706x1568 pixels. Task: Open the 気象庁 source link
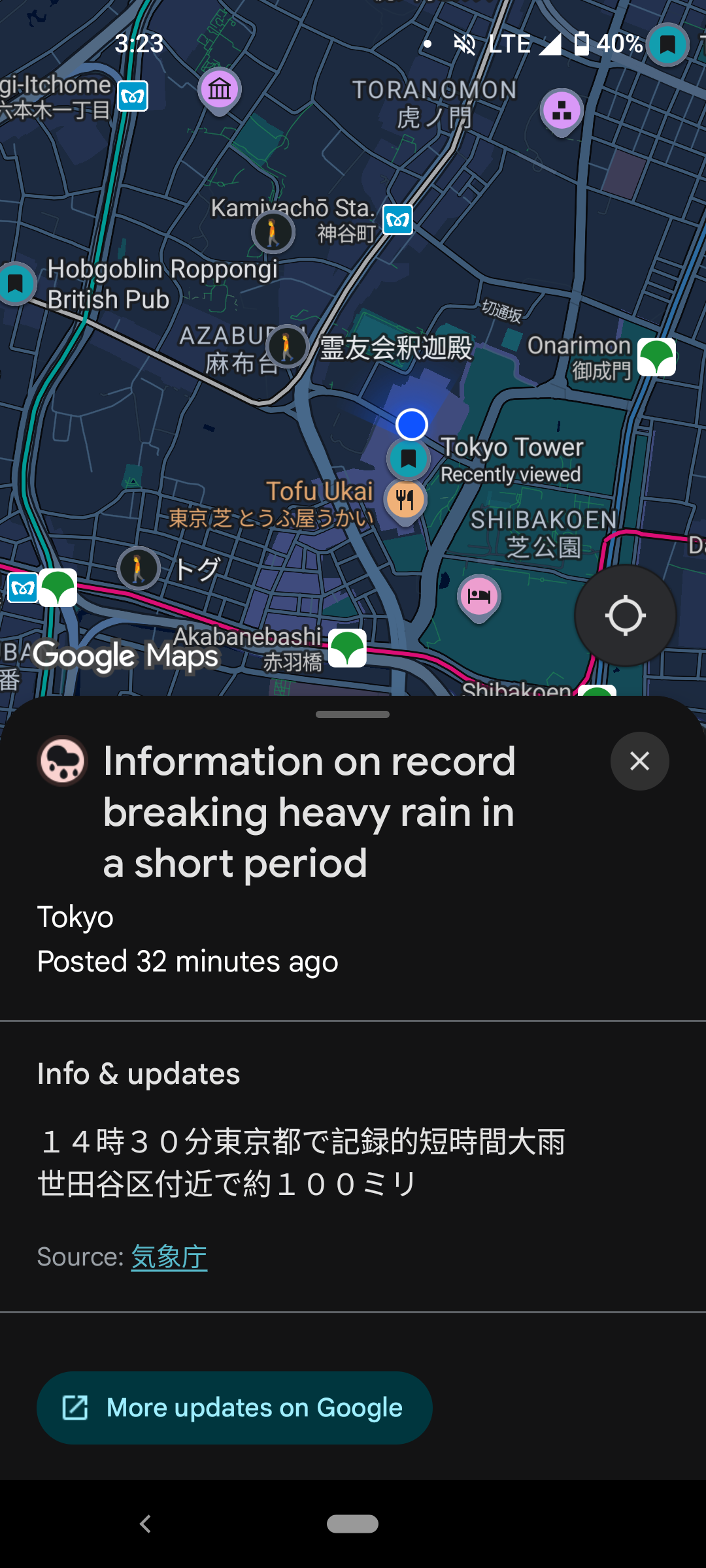tap(169, 1256)
